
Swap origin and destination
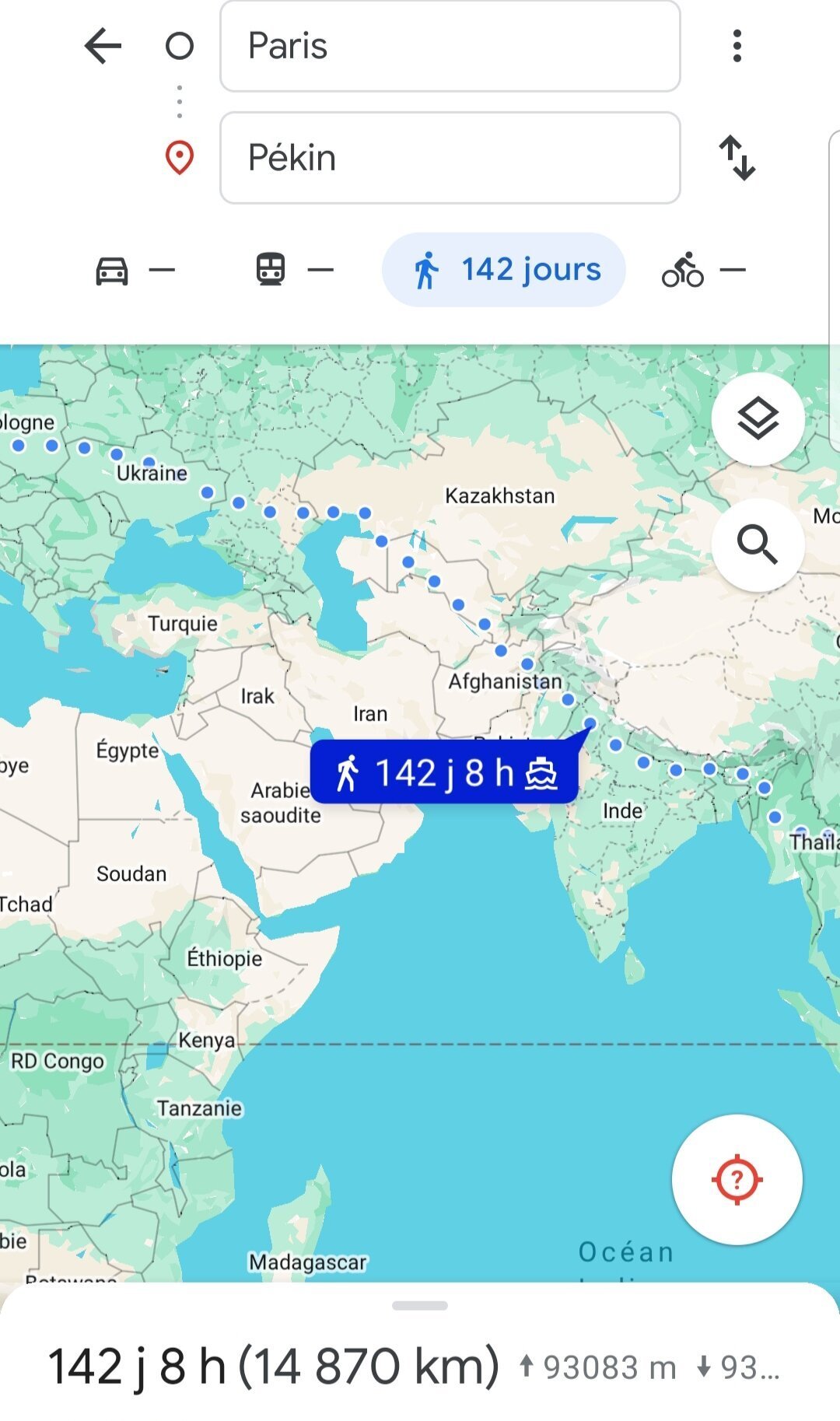coord(737,158)
